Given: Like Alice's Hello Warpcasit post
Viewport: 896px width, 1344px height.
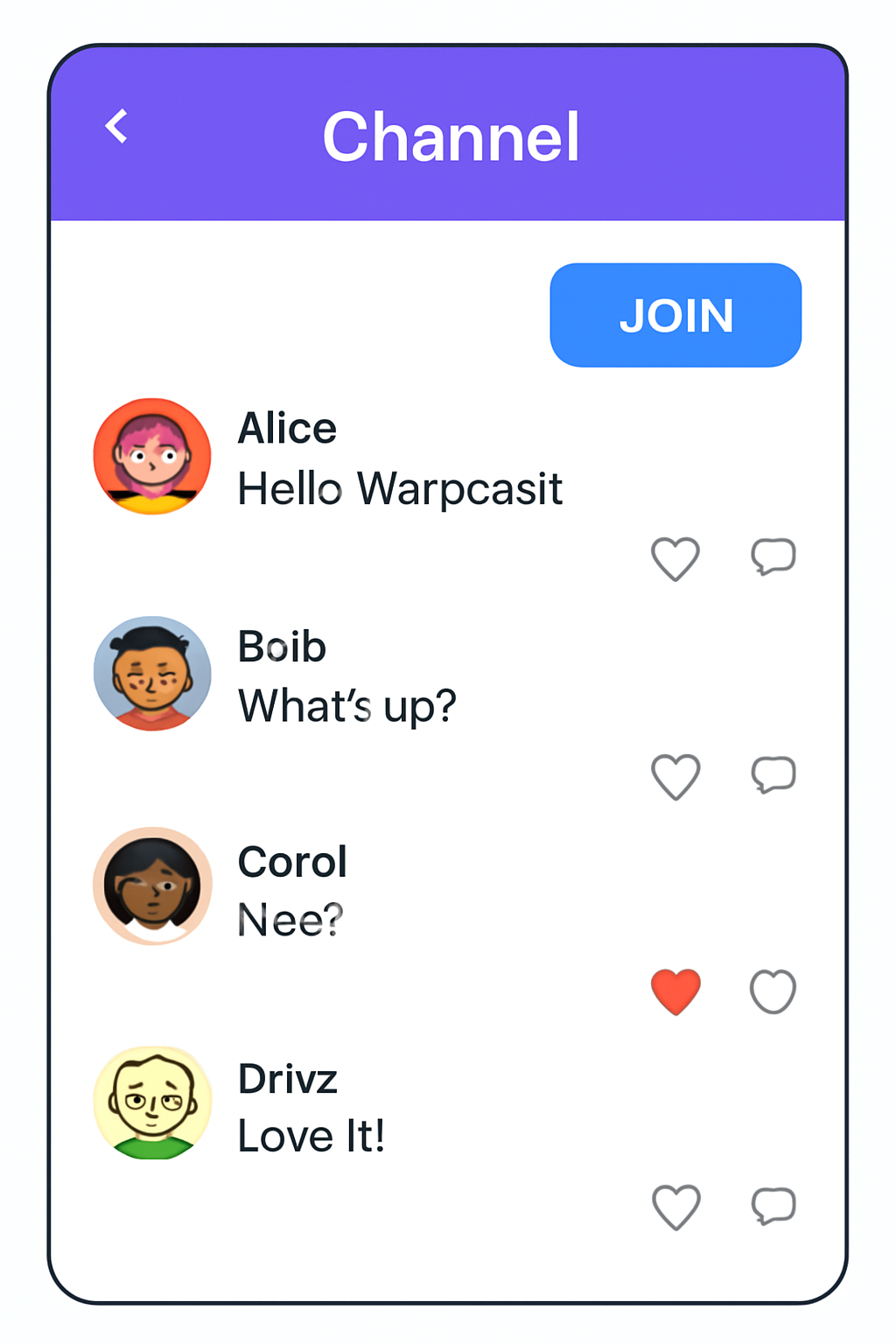Looking at the screenshot, I should click(x=675, y=558).
